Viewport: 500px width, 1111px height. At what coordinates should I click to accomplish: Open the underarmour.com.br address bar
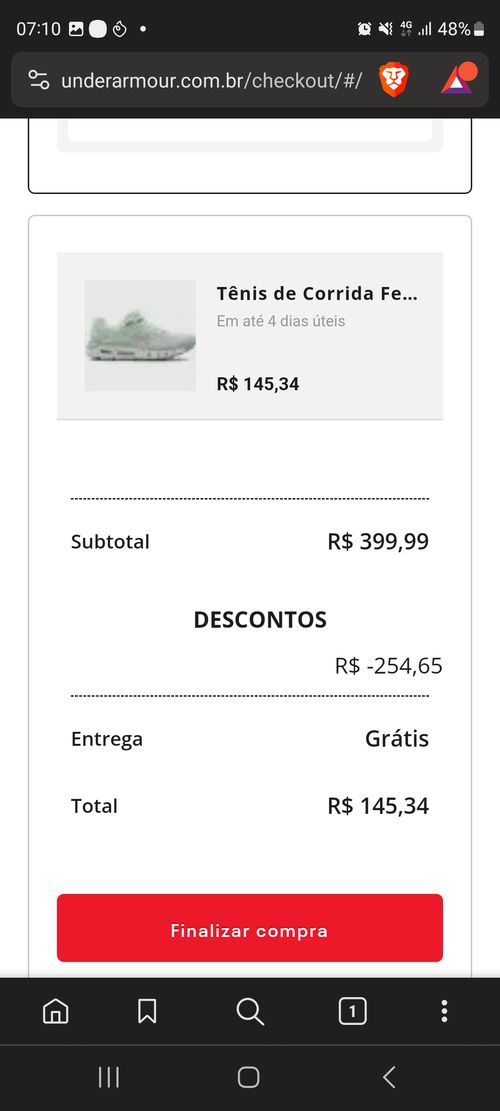point(211,80)
